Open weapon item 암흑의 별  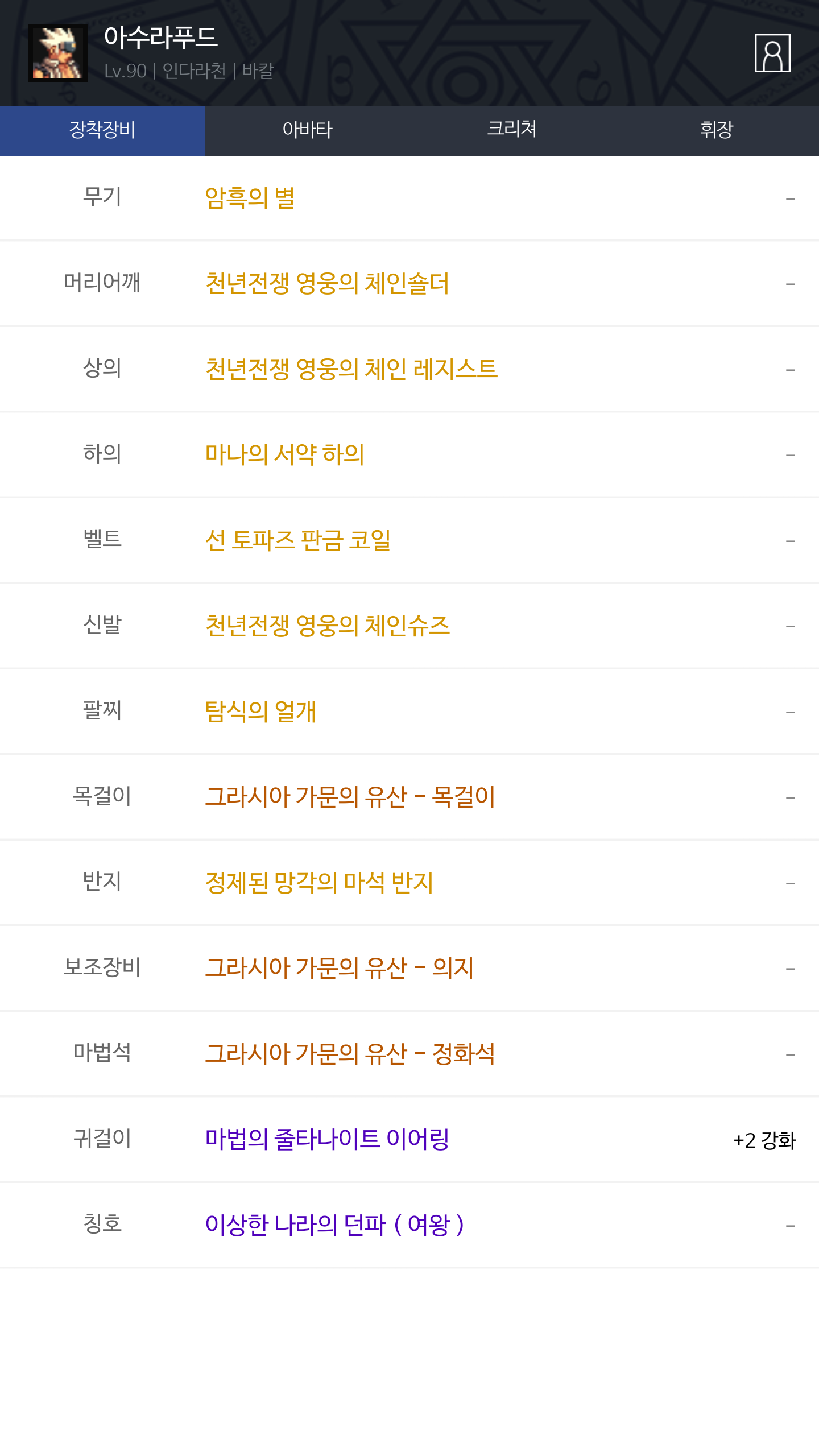250,198
